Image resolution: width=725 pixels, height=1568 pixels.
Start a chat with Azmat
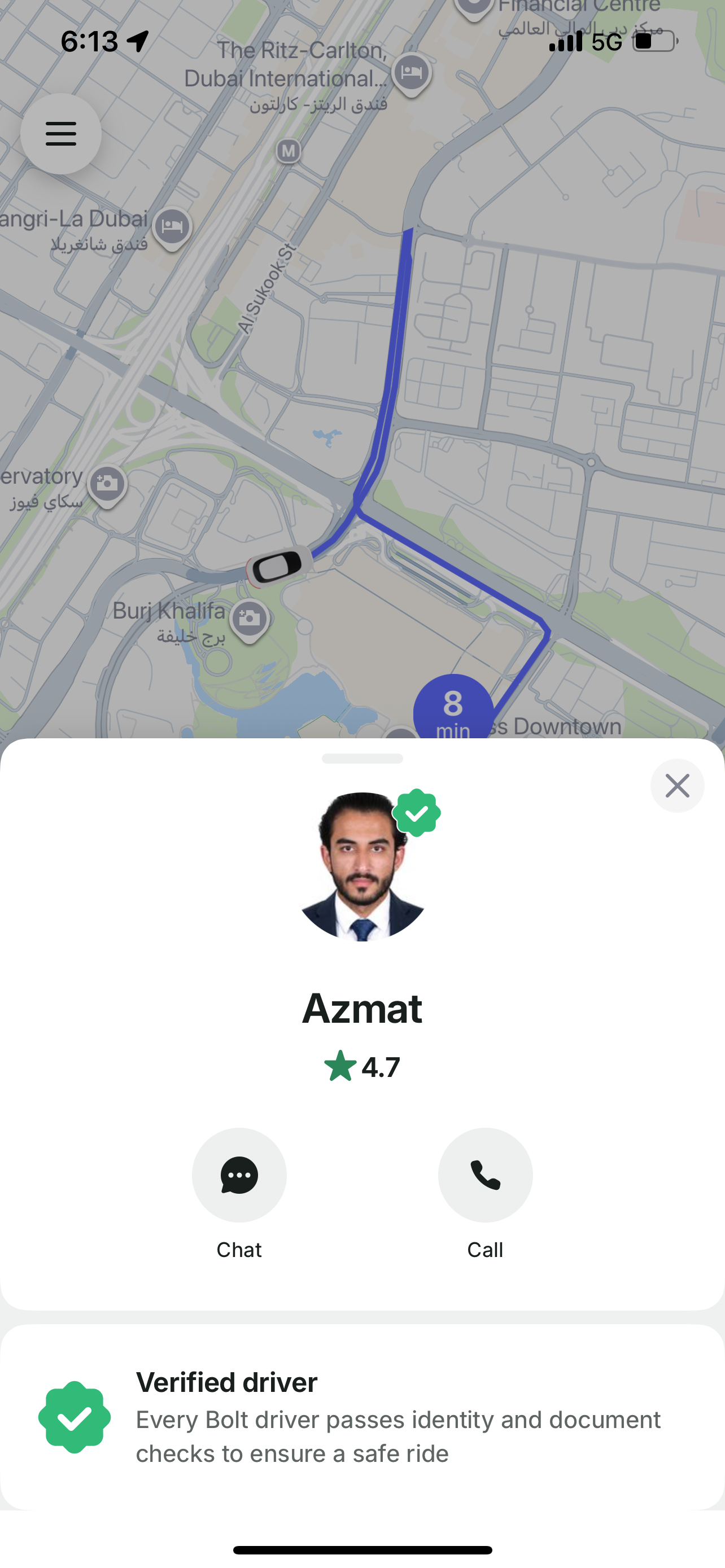(239, 1175)
